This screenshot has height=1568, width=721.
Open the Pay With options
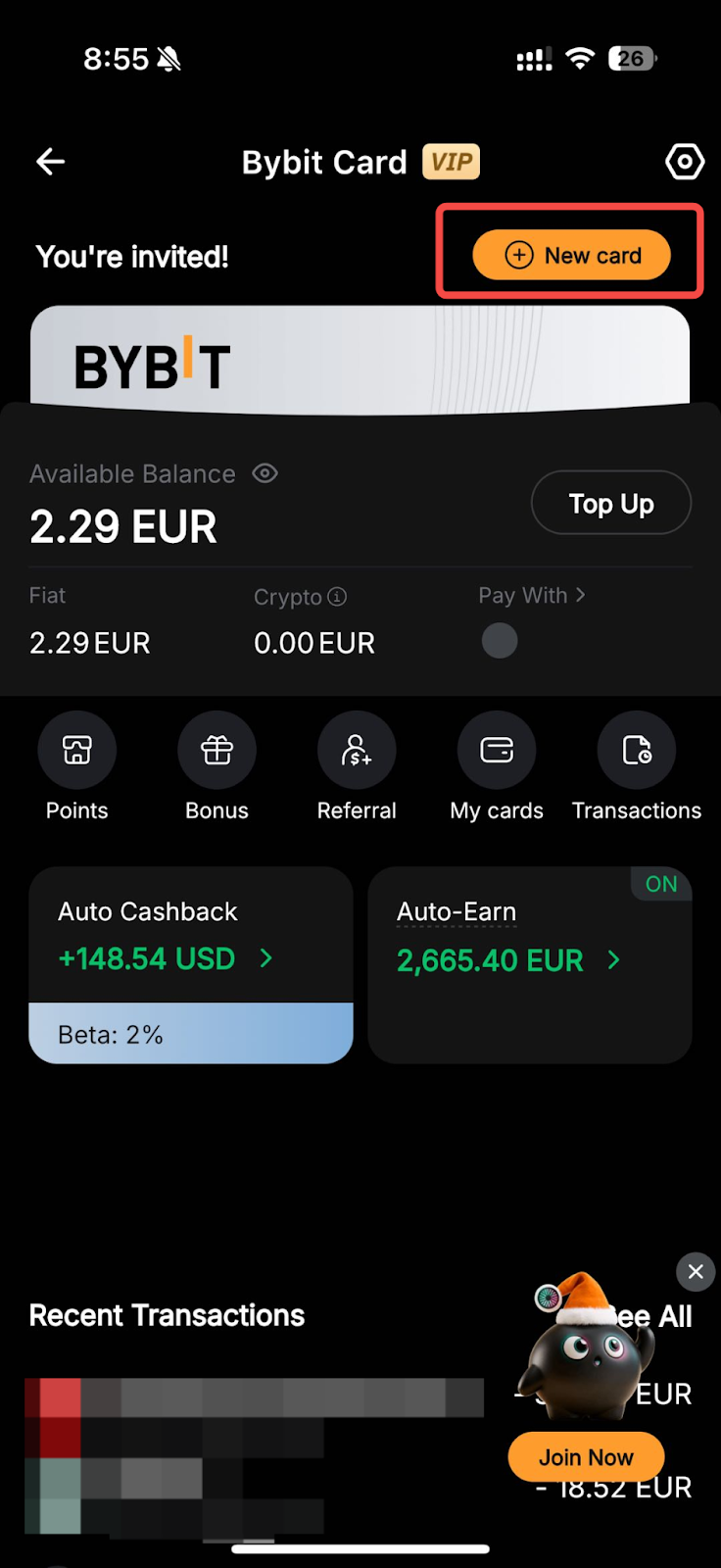(x=532, y=596)
